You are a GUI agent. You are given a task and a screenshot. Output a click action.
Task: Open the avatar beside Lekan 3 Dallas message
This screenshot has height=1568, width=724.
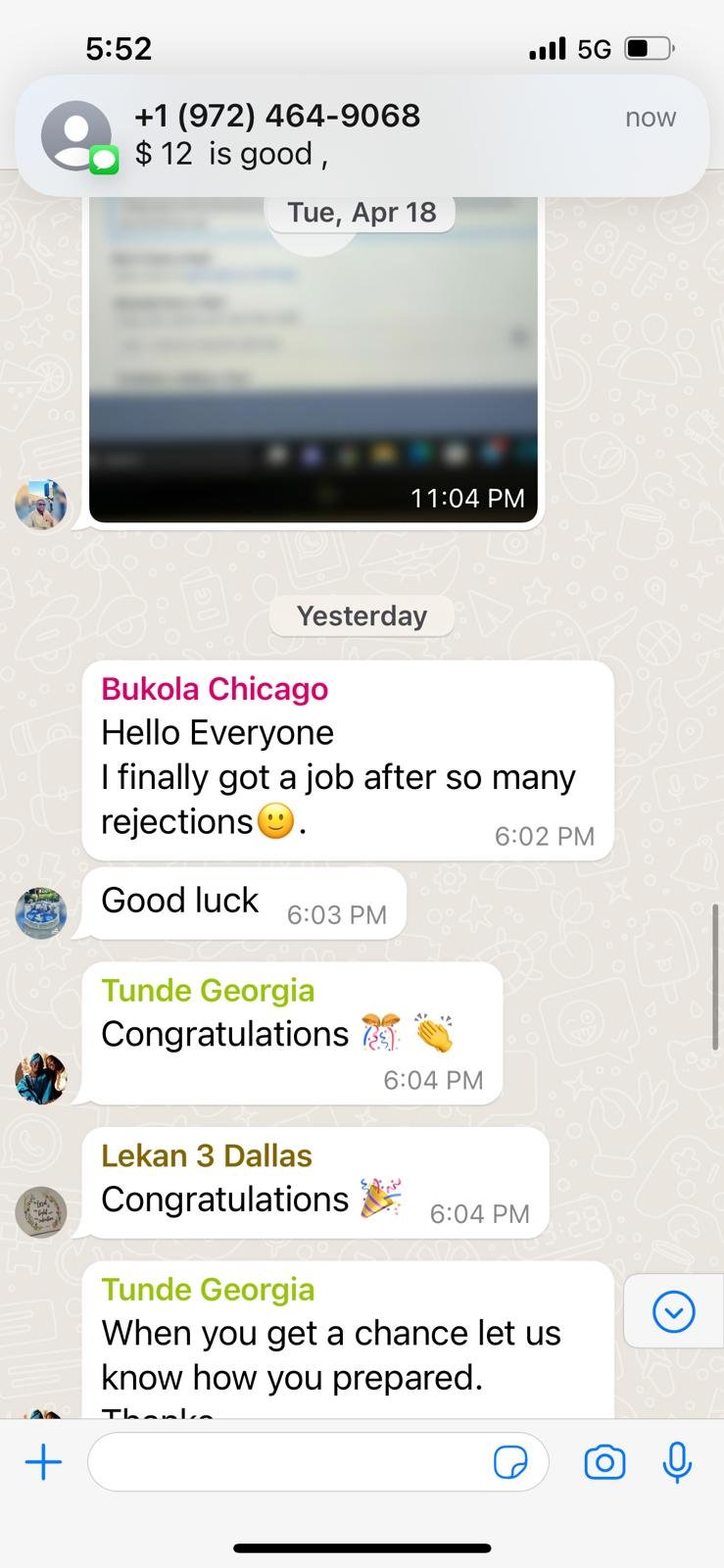pyautogui.click(x=41, y=1212)
